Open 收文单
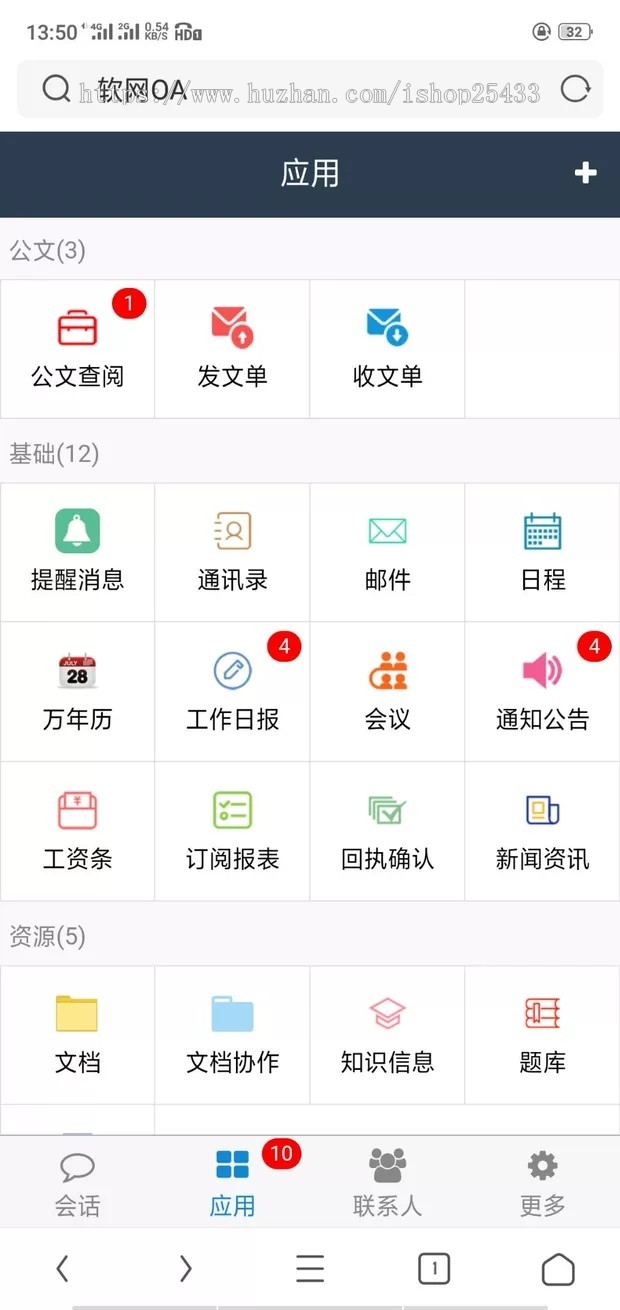The image size is (620, 1310). [x=387, y=347]
